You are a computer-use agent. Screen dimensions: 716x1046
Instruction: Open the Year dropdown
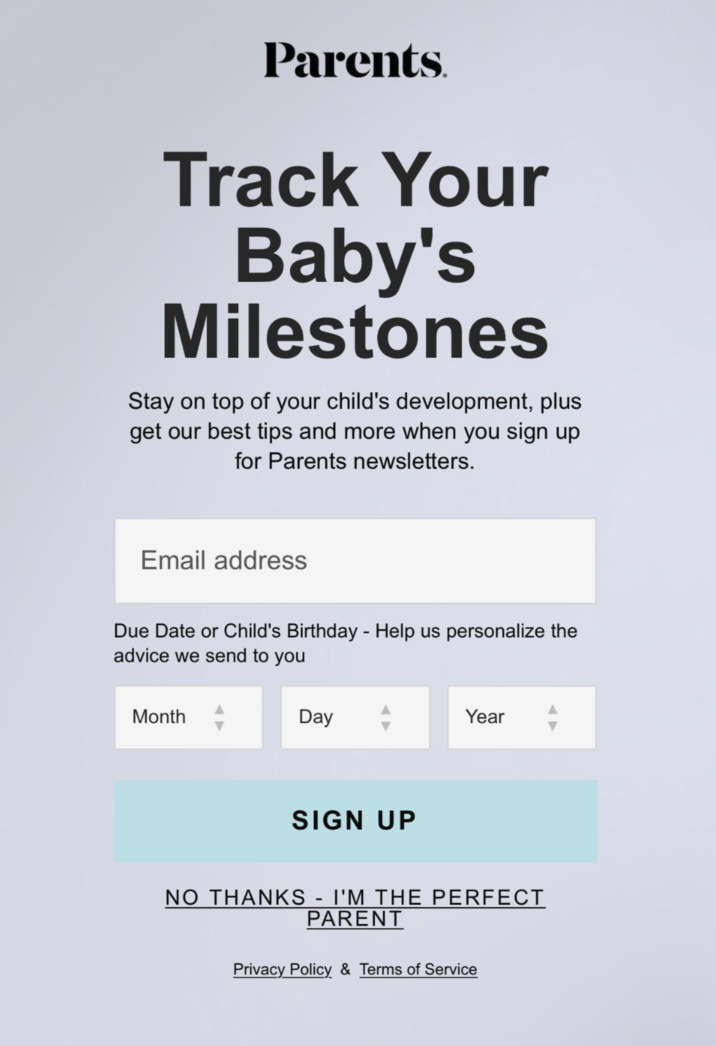[521, 717]
